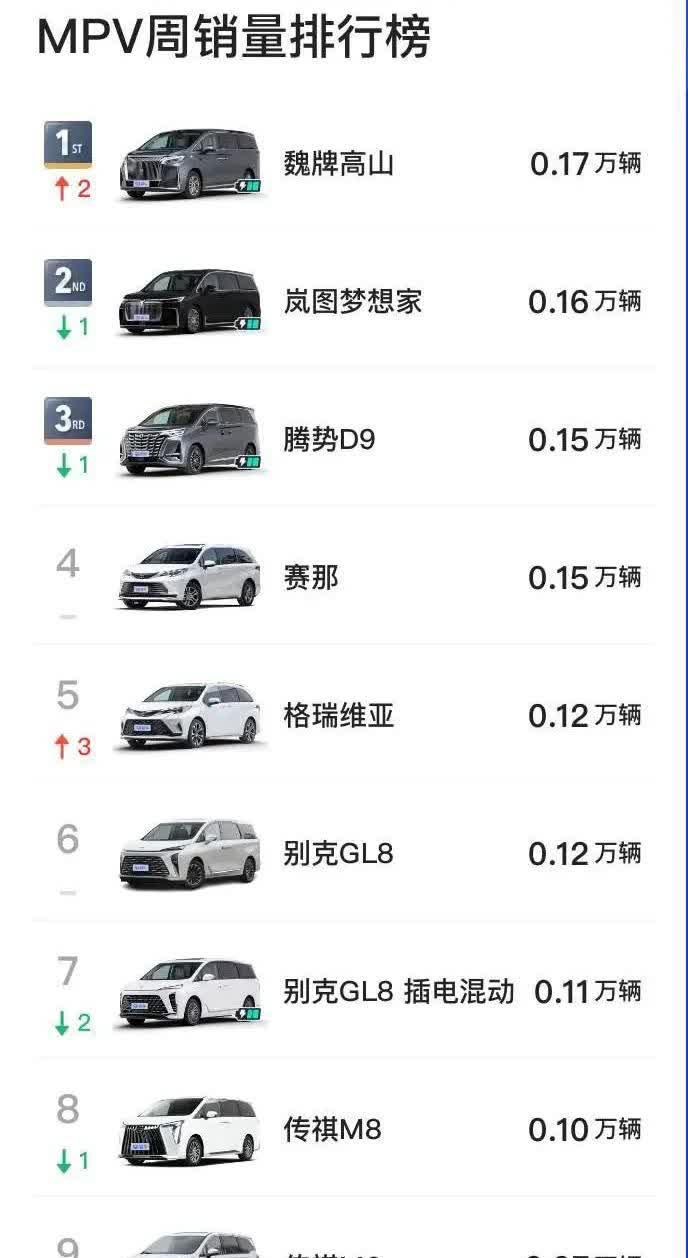Select the 赛那 entry
The height and width of the screenshot is (1258, 688).
point(344,576)
